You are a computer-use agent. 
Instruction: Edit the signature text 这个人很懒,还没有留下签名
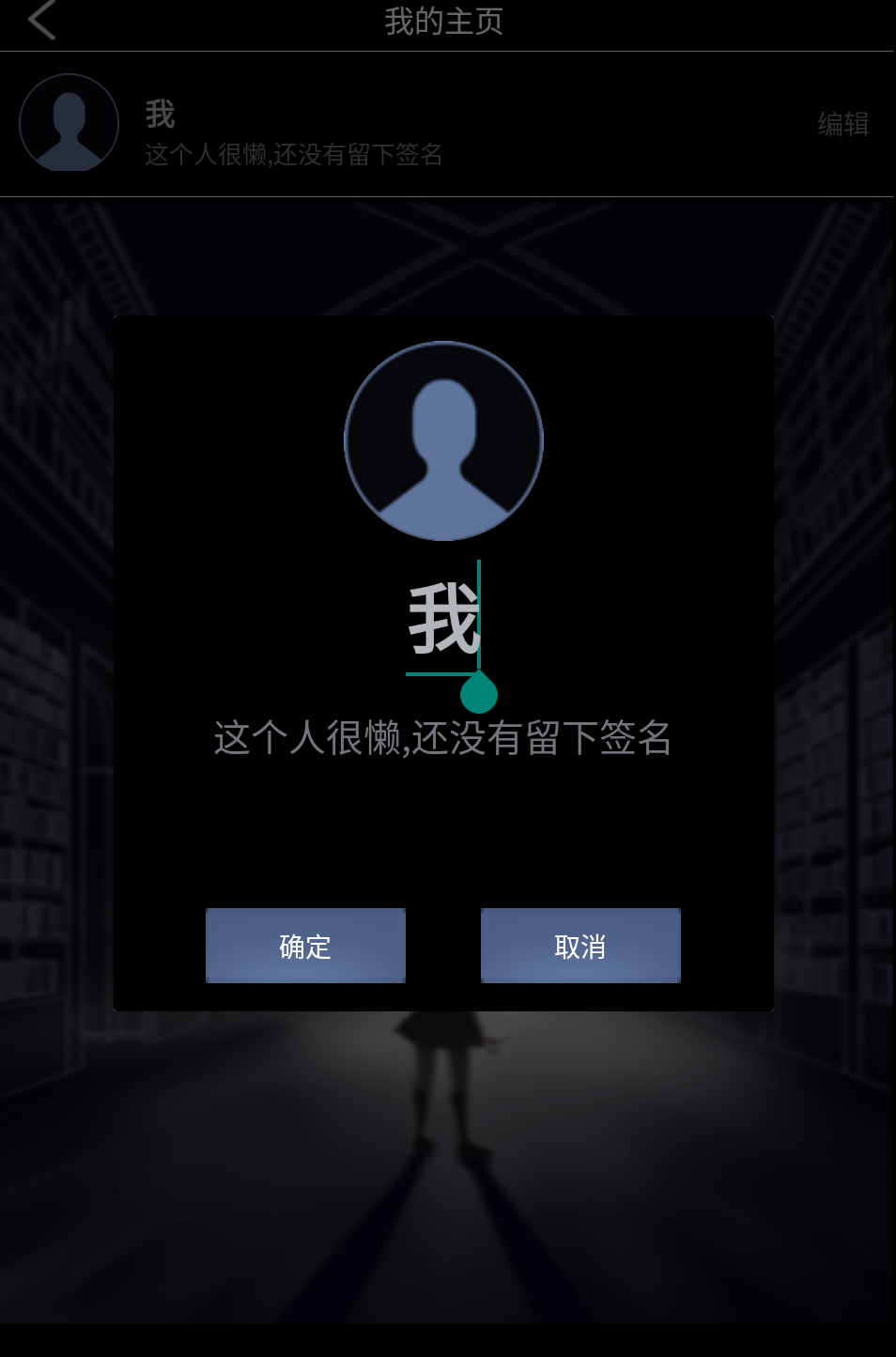point(442,738)
